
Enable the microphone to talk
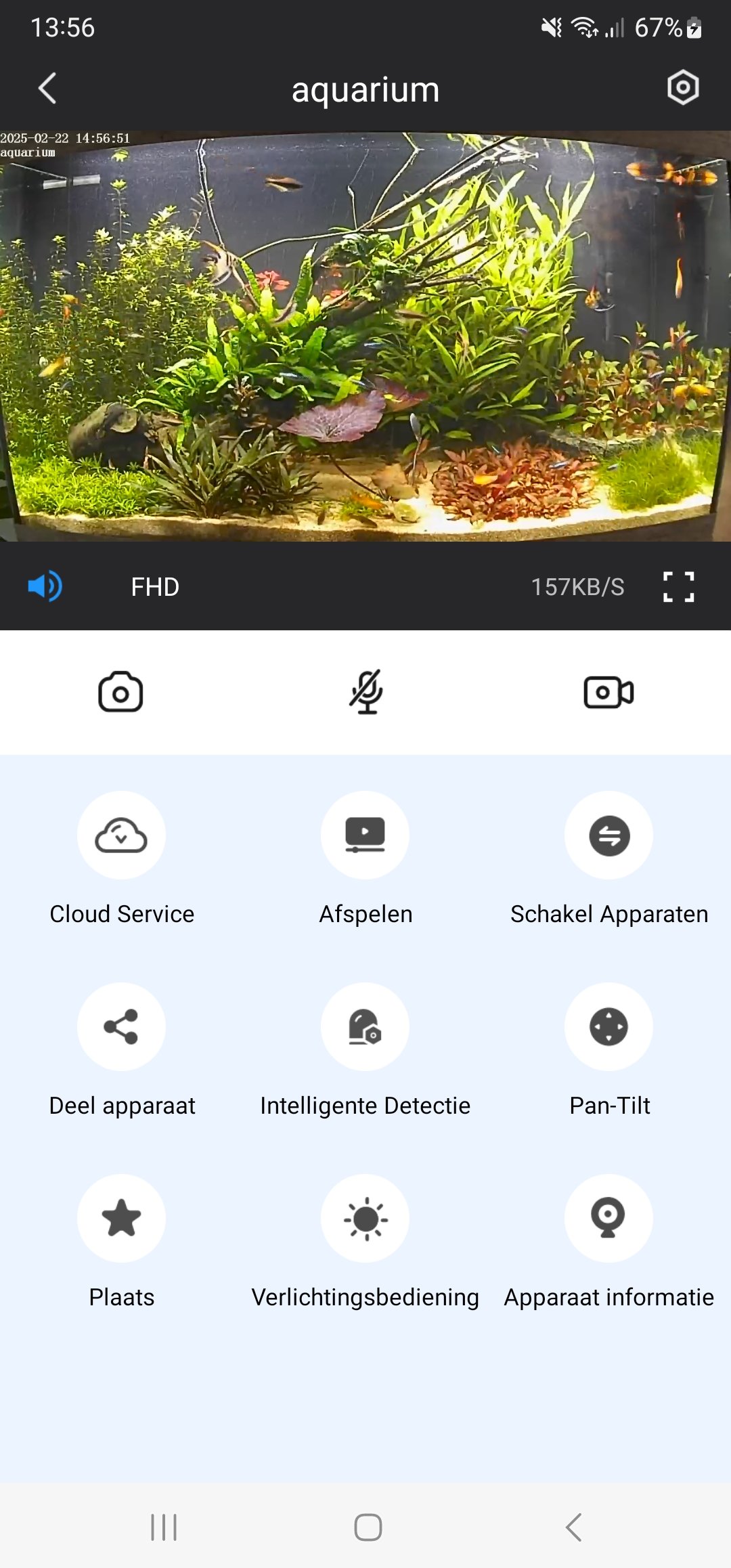coord(366,692)
